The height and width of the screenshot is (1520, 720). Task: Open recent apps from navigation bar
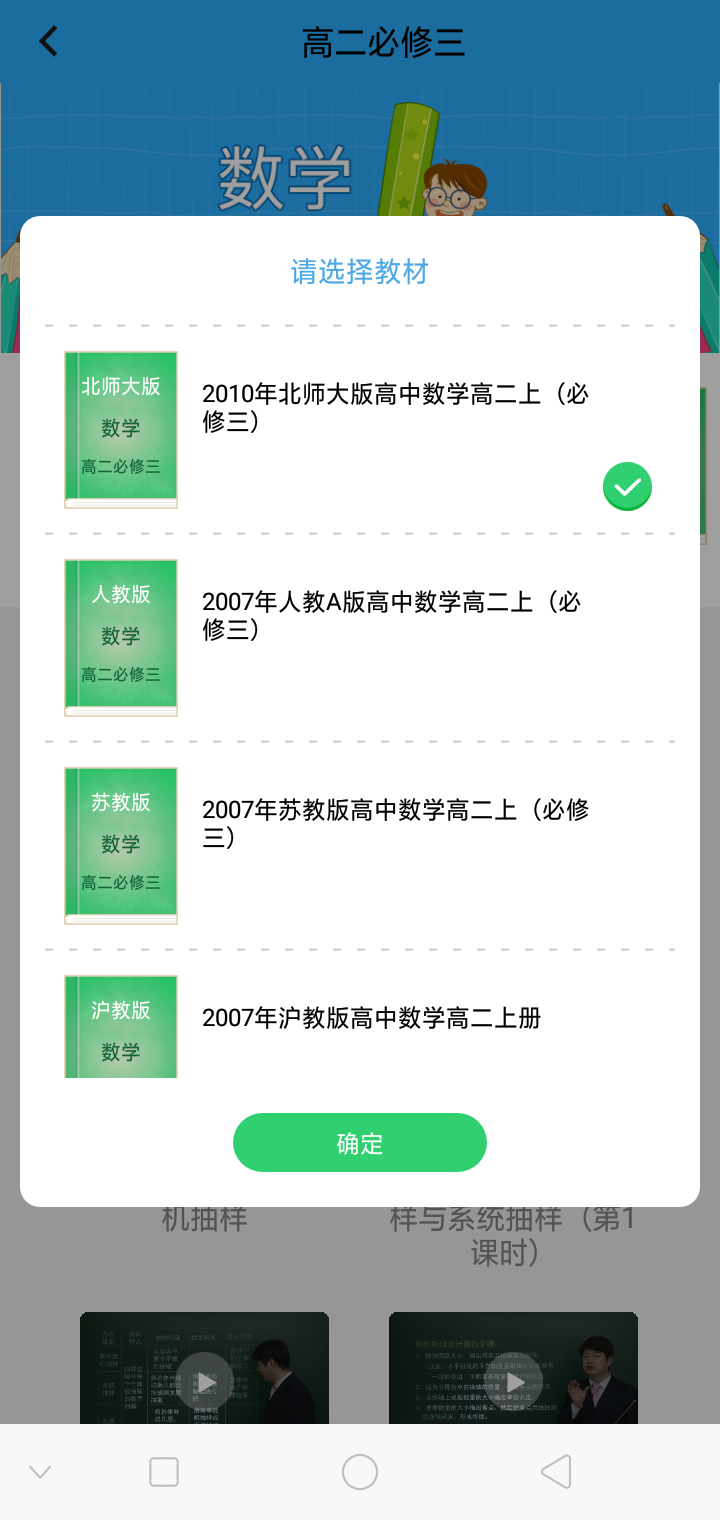164,1472
